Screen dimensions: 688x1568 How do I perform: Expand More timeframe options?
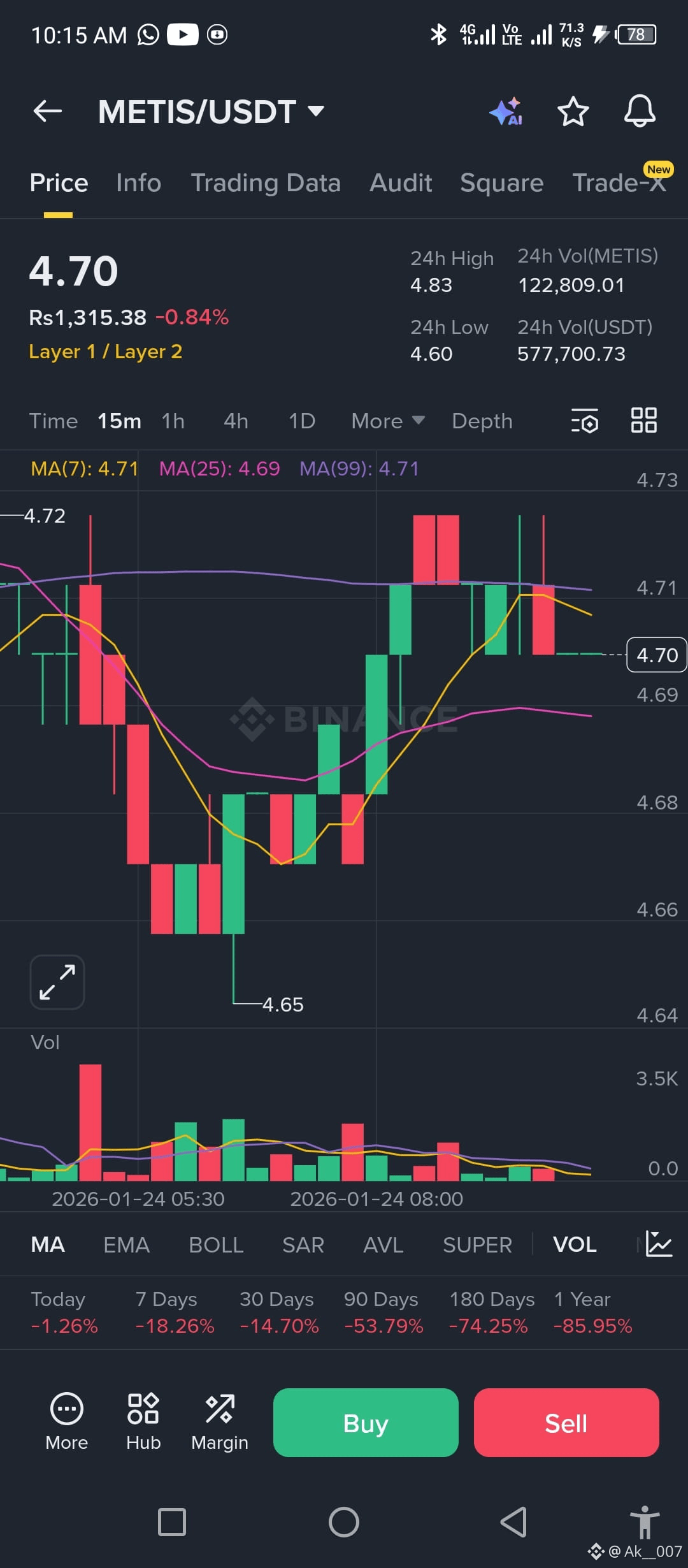(x=387, y=421)
